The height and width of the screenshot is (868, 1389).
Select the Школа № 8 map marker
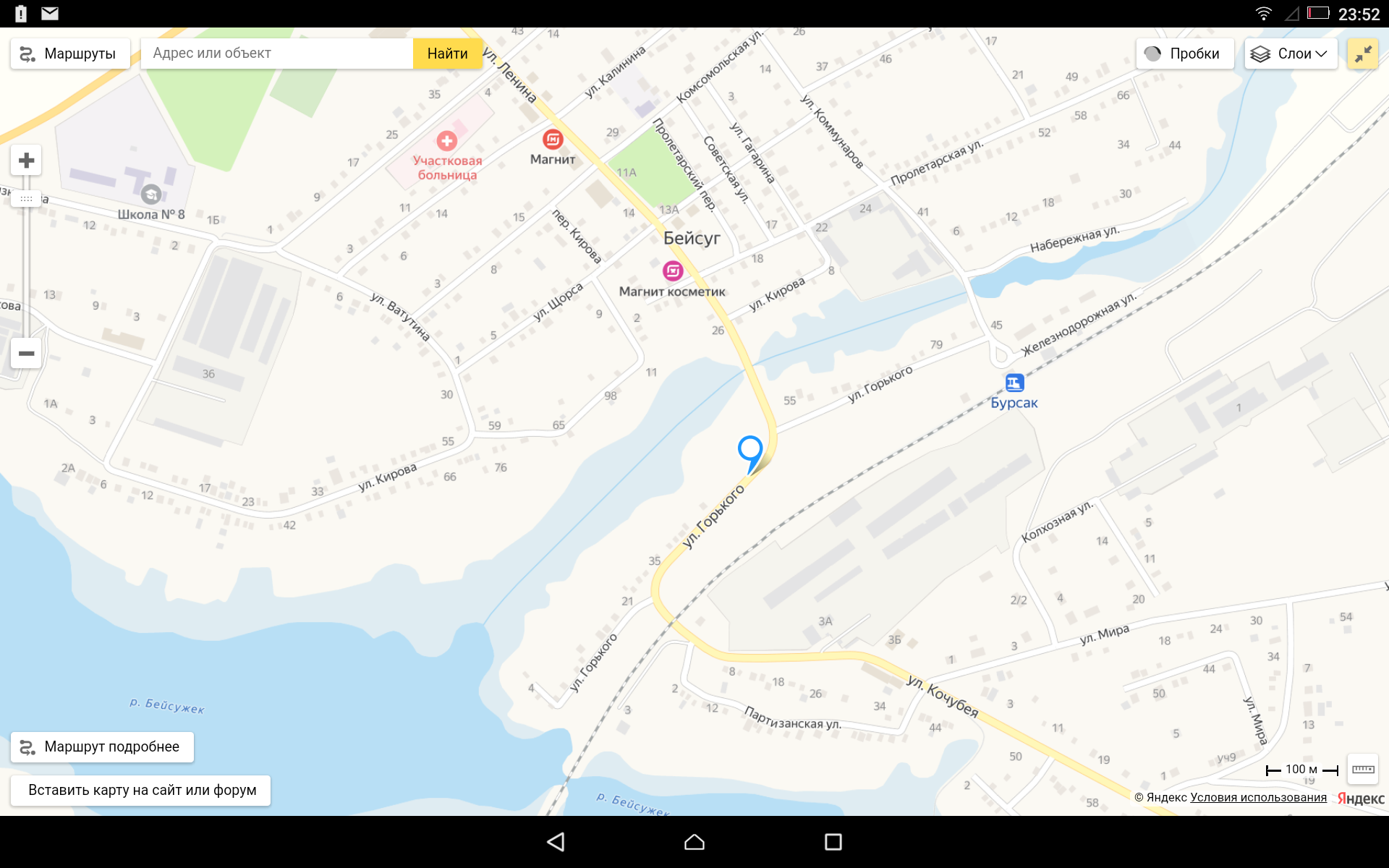click(150, 194)
